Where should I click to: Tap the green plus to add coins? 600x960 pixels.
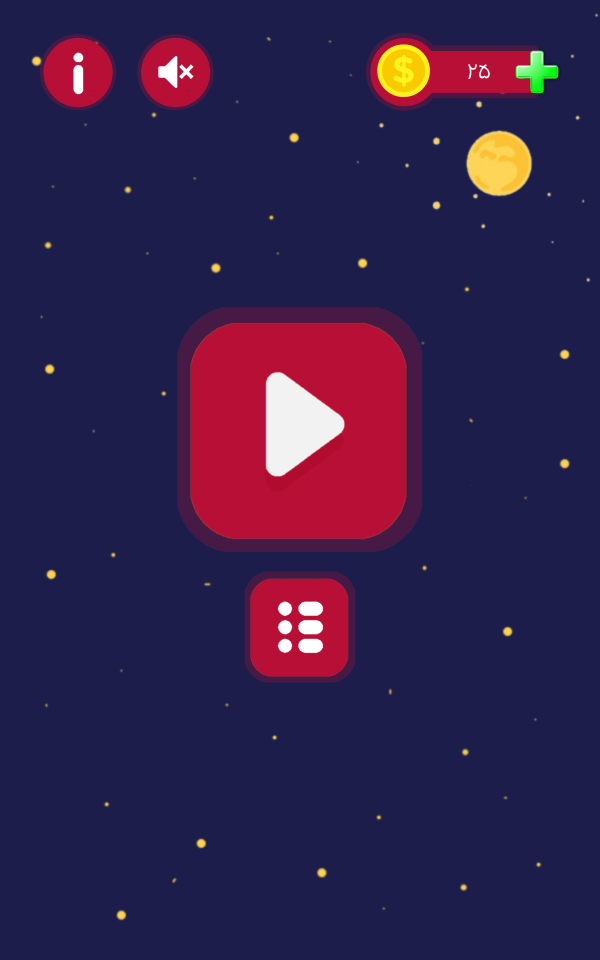pyautogui.click(x=537, y=71)
